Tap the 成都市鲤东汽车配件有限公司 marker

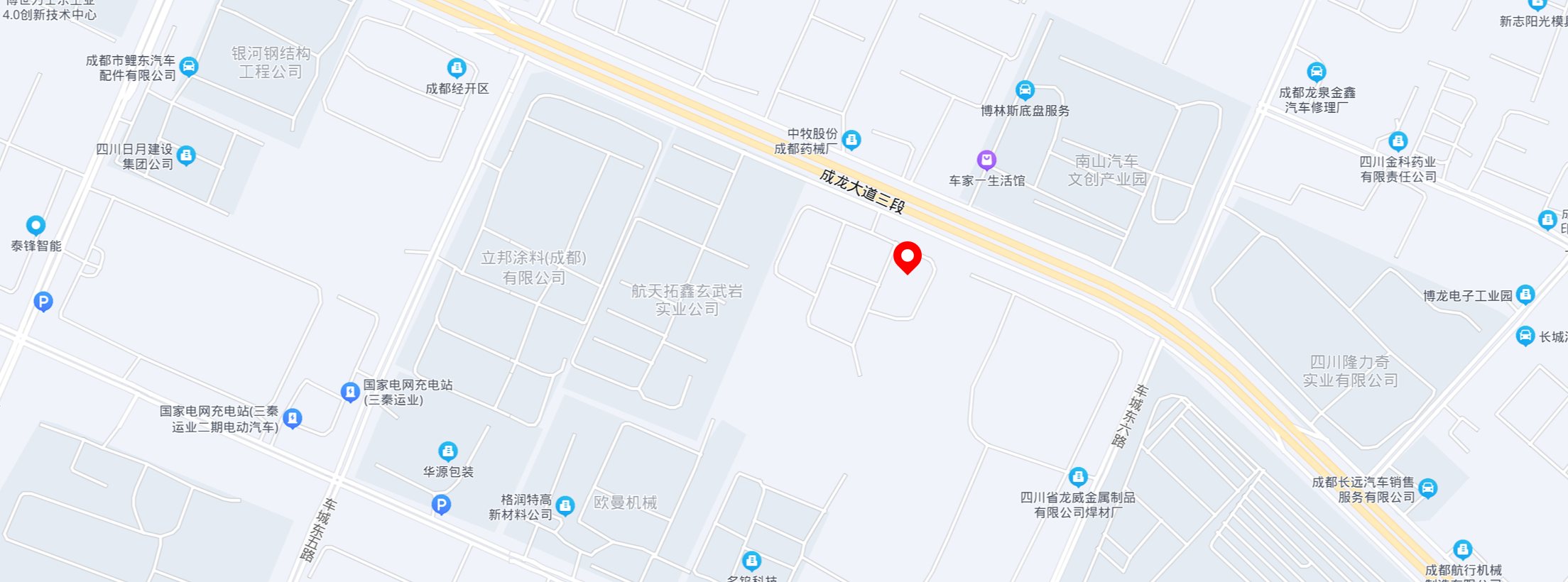189,67
